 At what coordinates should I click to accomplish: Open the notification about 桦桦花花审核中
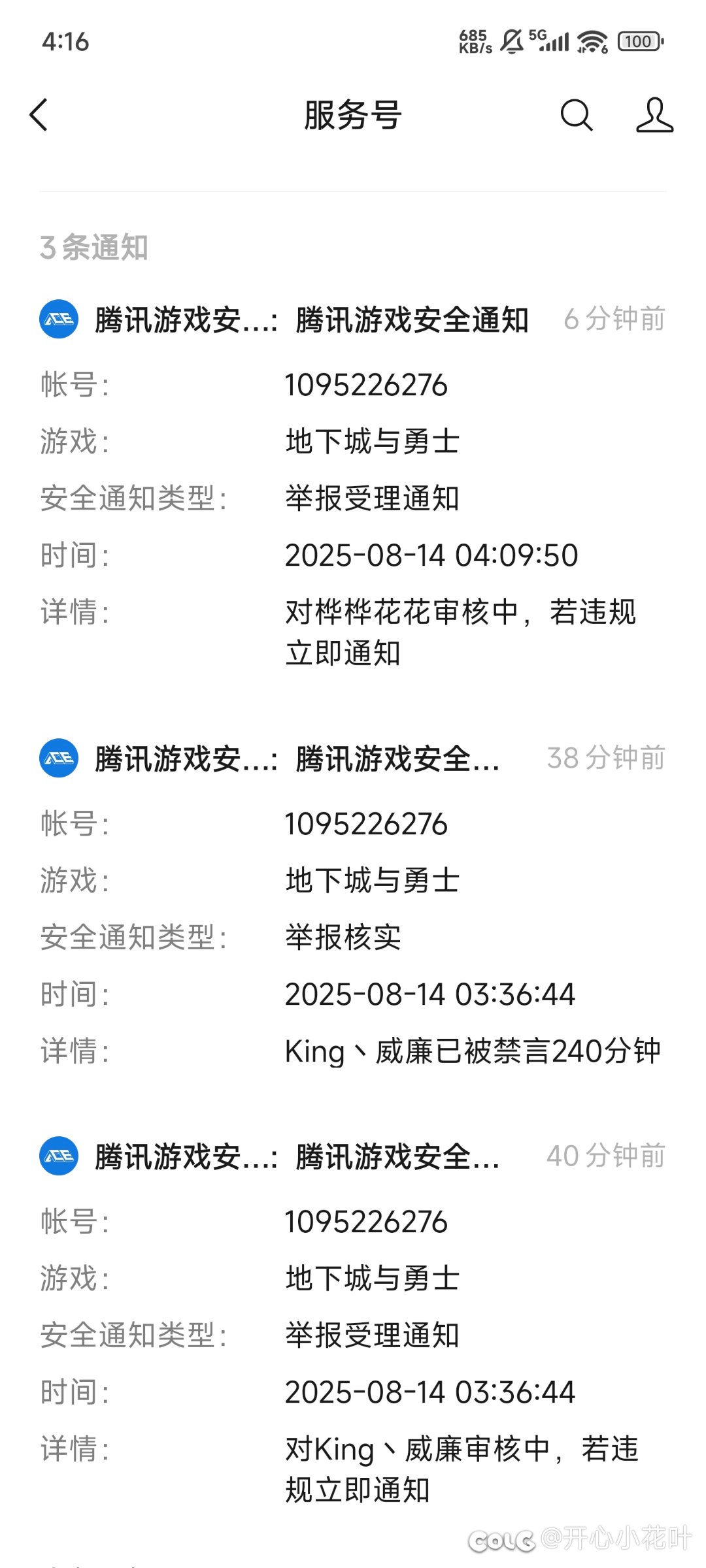353,485
